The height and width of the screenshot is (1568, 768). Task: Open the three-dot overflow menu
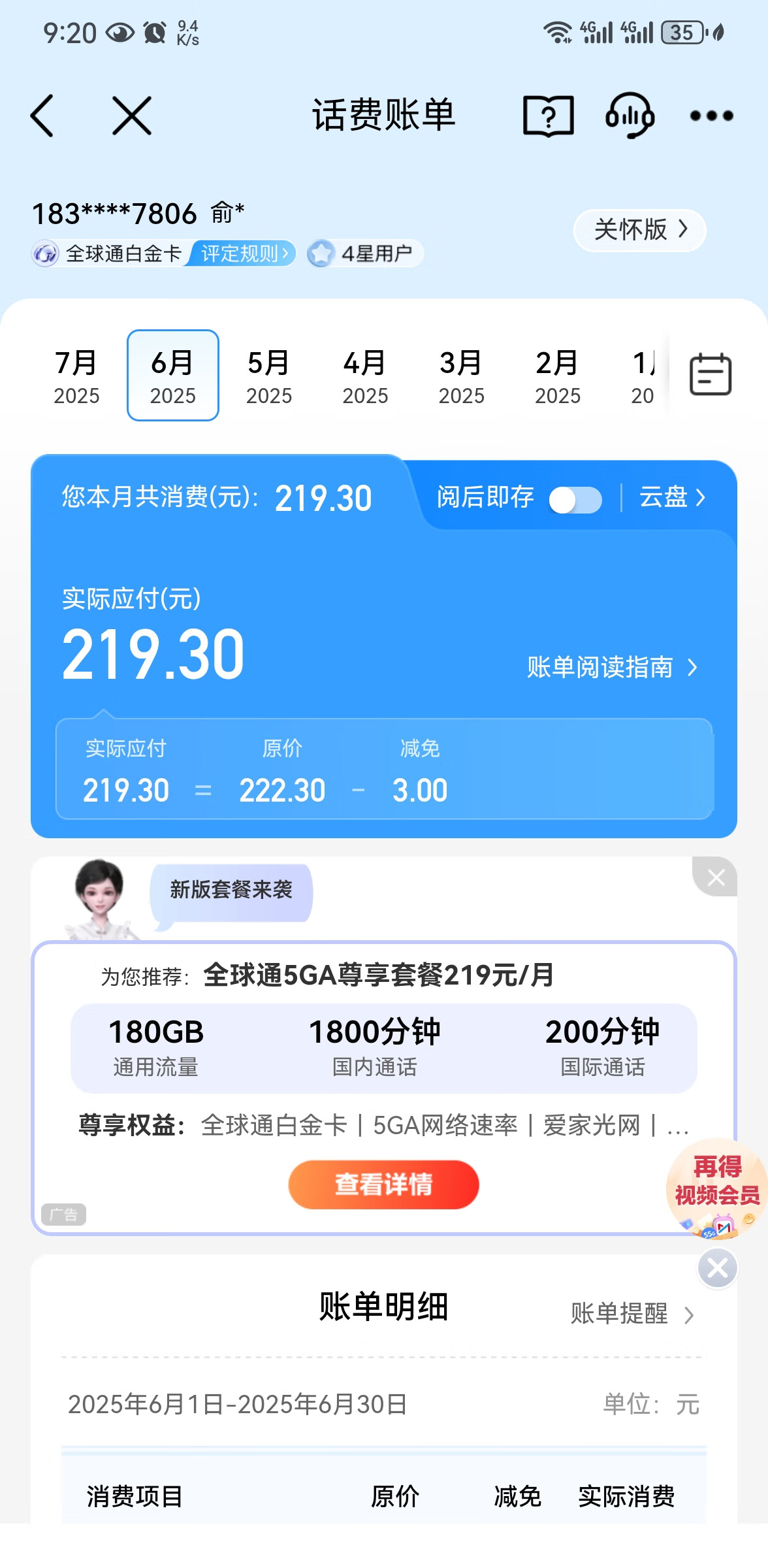click(x=711, y=116)
